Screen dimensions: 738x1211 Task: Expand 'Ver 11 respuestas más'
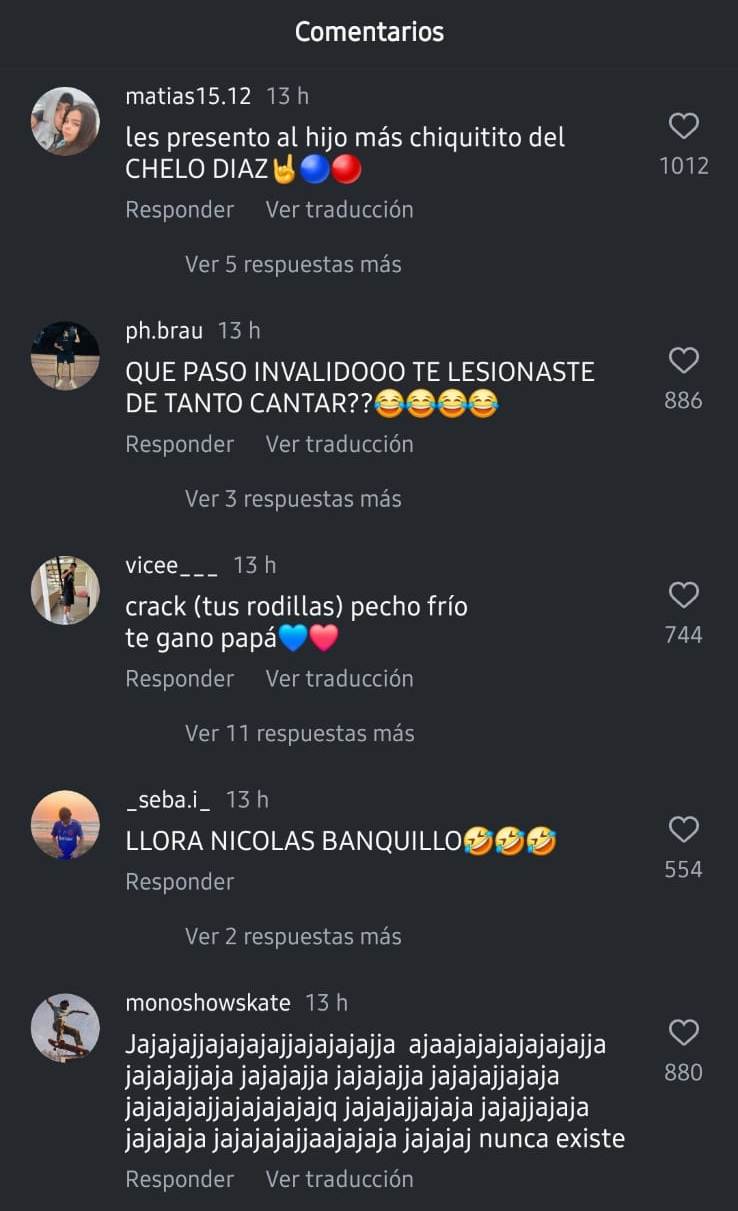[x=299, y=734]
